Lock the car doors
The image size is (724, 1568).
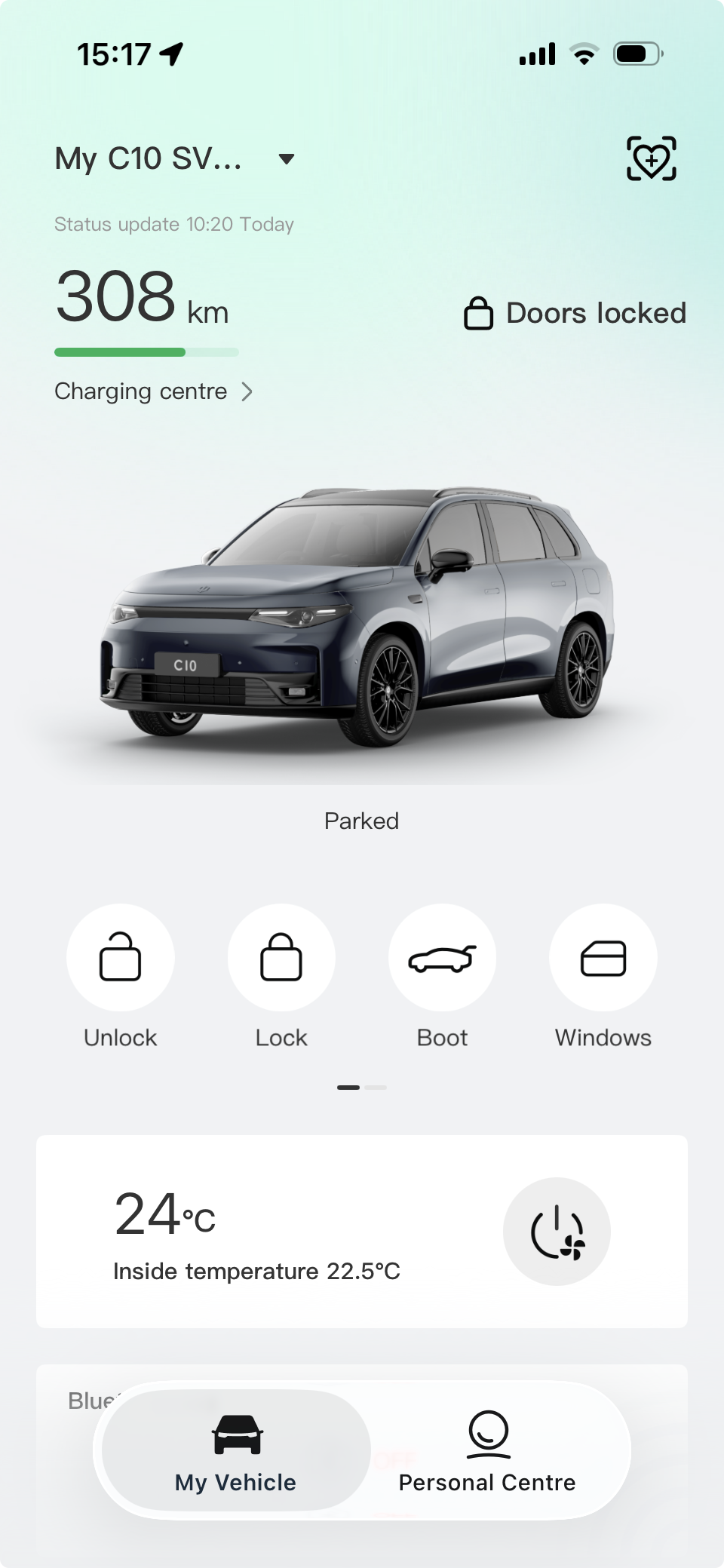click(281, 958)
